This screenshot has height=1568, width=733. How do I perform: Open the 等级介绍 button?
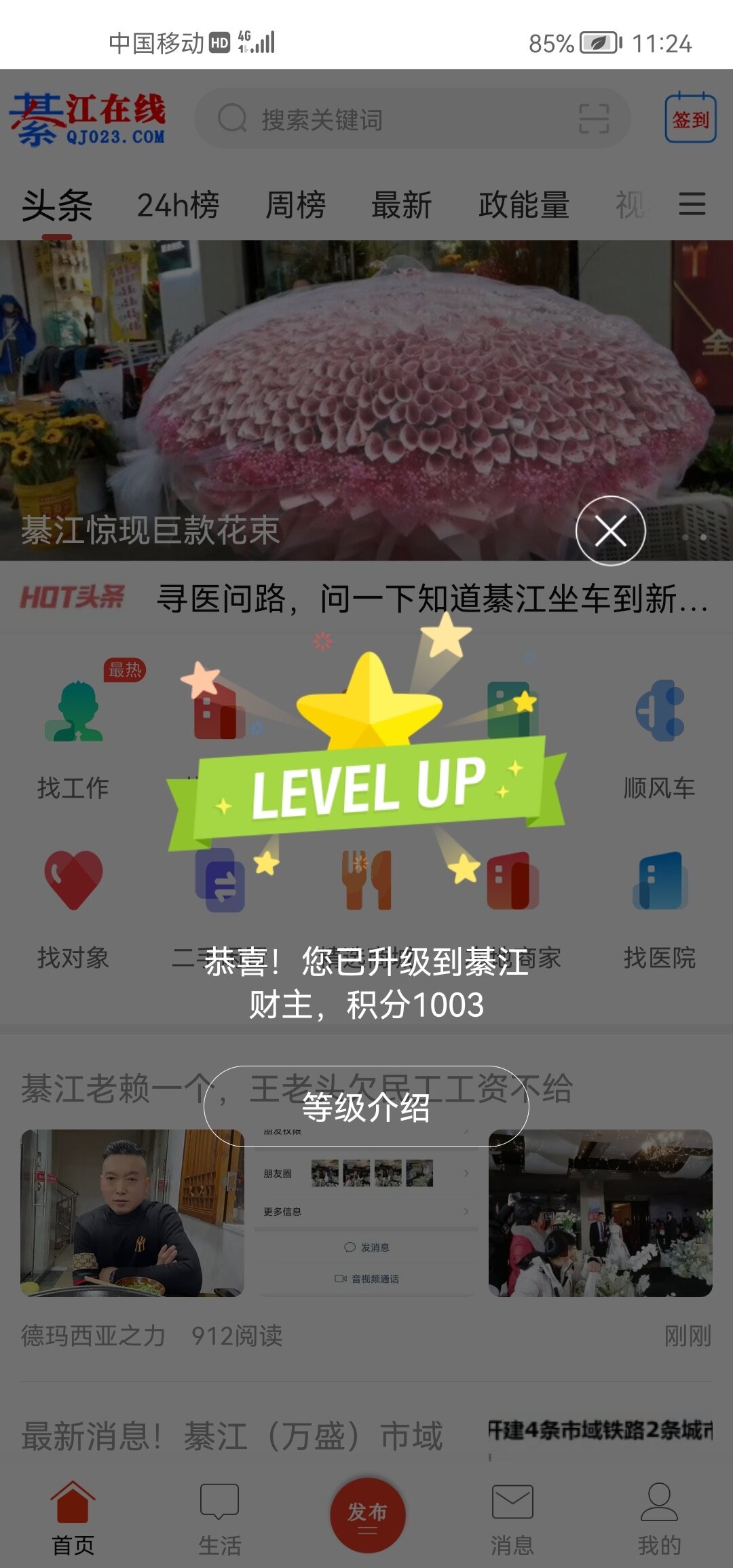(366, 1107)
